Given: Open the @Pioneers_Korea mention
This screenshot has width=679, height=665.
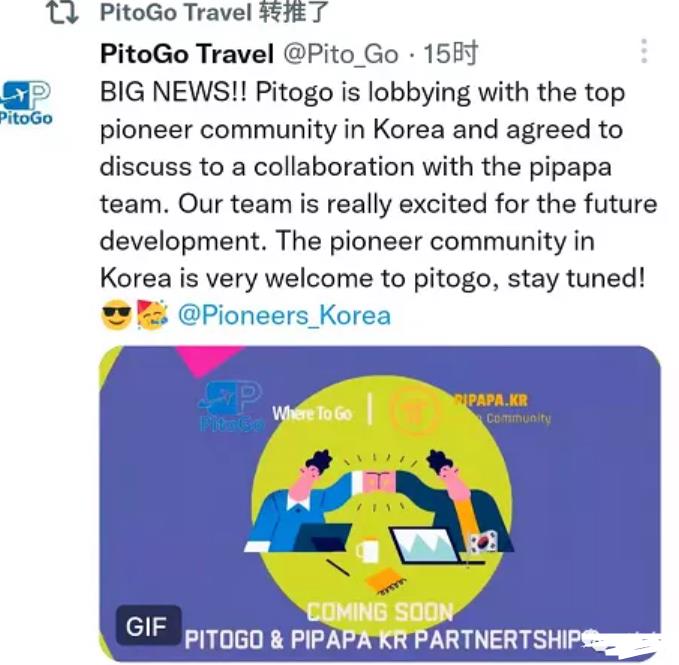Looking at the screenshot, I should (284, 316).
